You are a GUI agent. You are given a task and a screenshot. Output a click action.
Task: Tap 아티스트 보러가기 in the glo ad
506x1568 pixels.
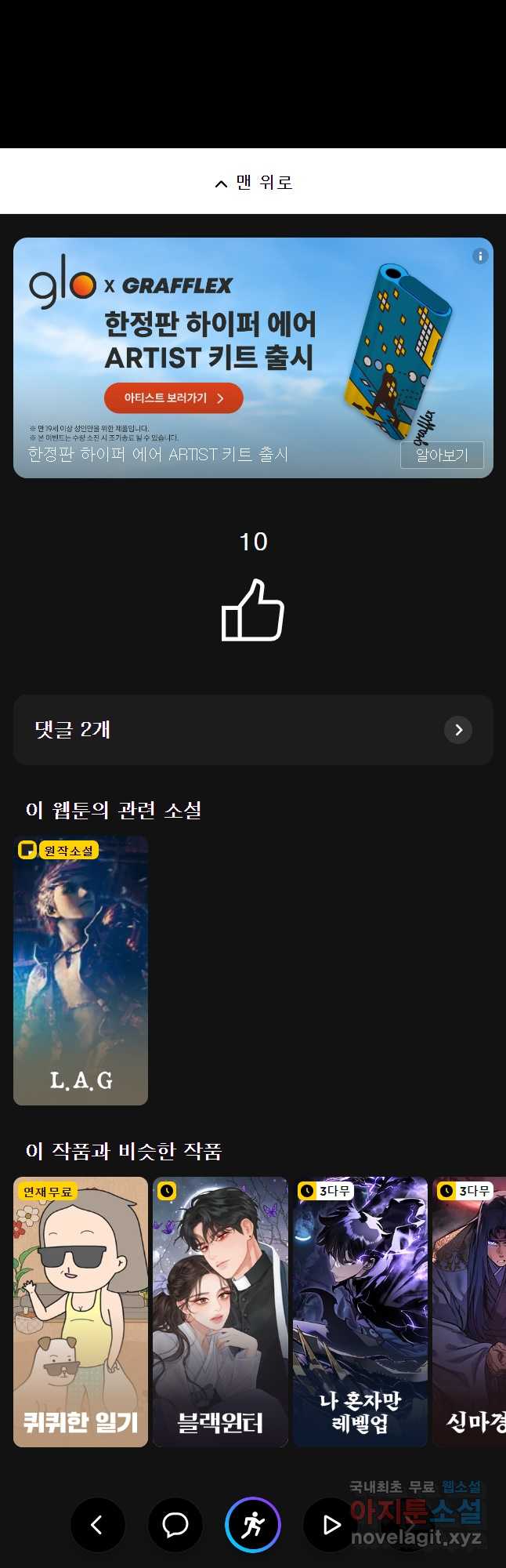point(173,398)
